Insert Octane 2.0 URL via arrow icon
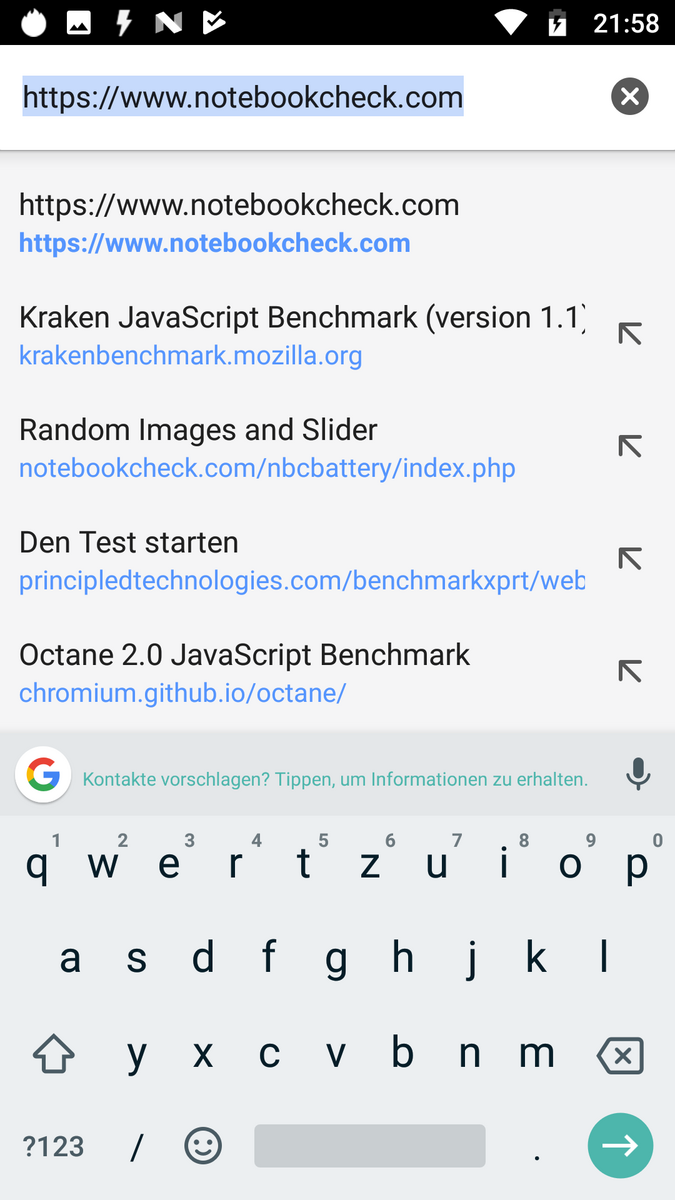The width and height of the screenshot is (675, 1200). tap(629, 672)
